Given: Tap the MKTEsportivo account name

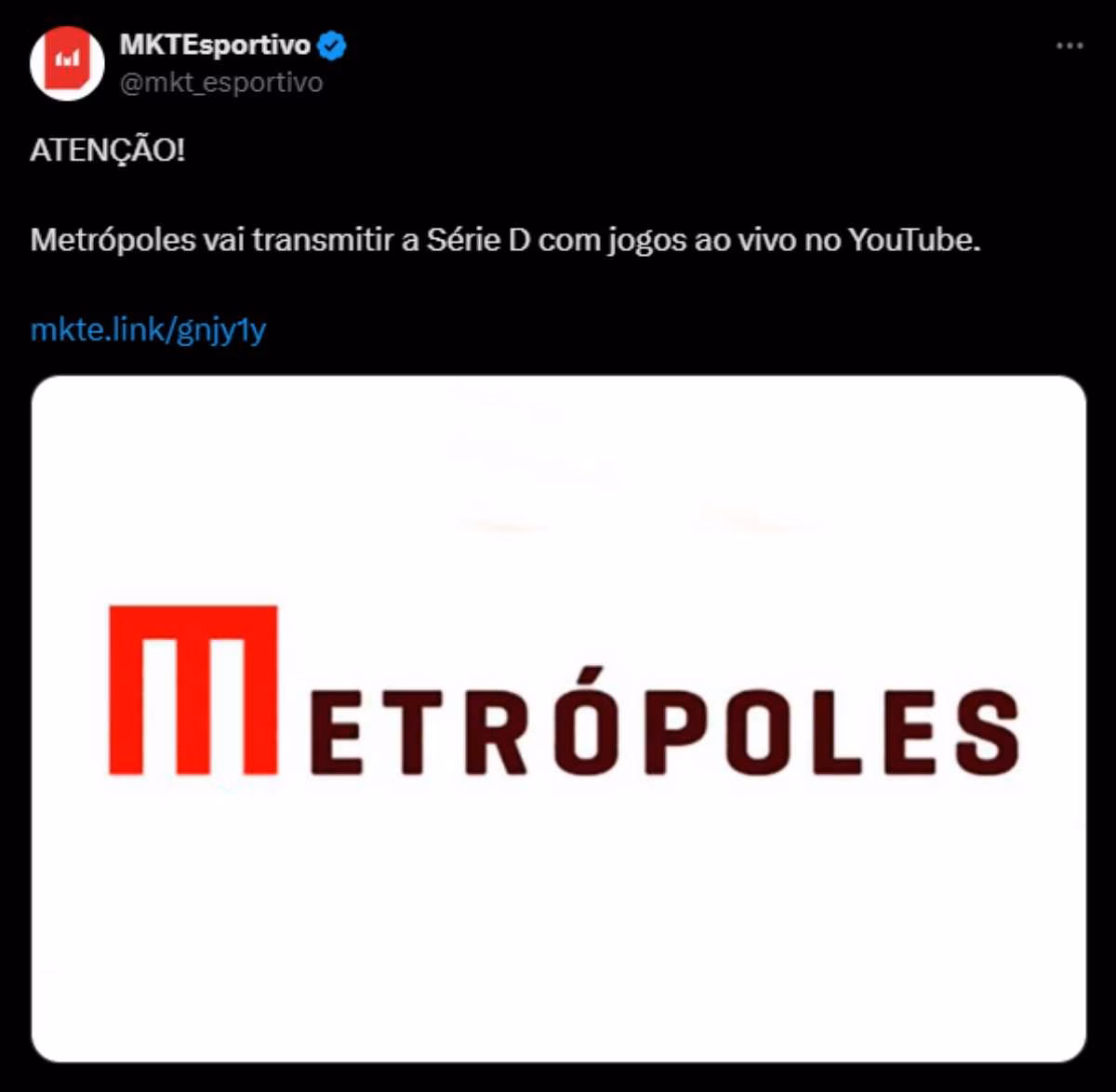Looking at the screenshot, I should coord(215,45).
